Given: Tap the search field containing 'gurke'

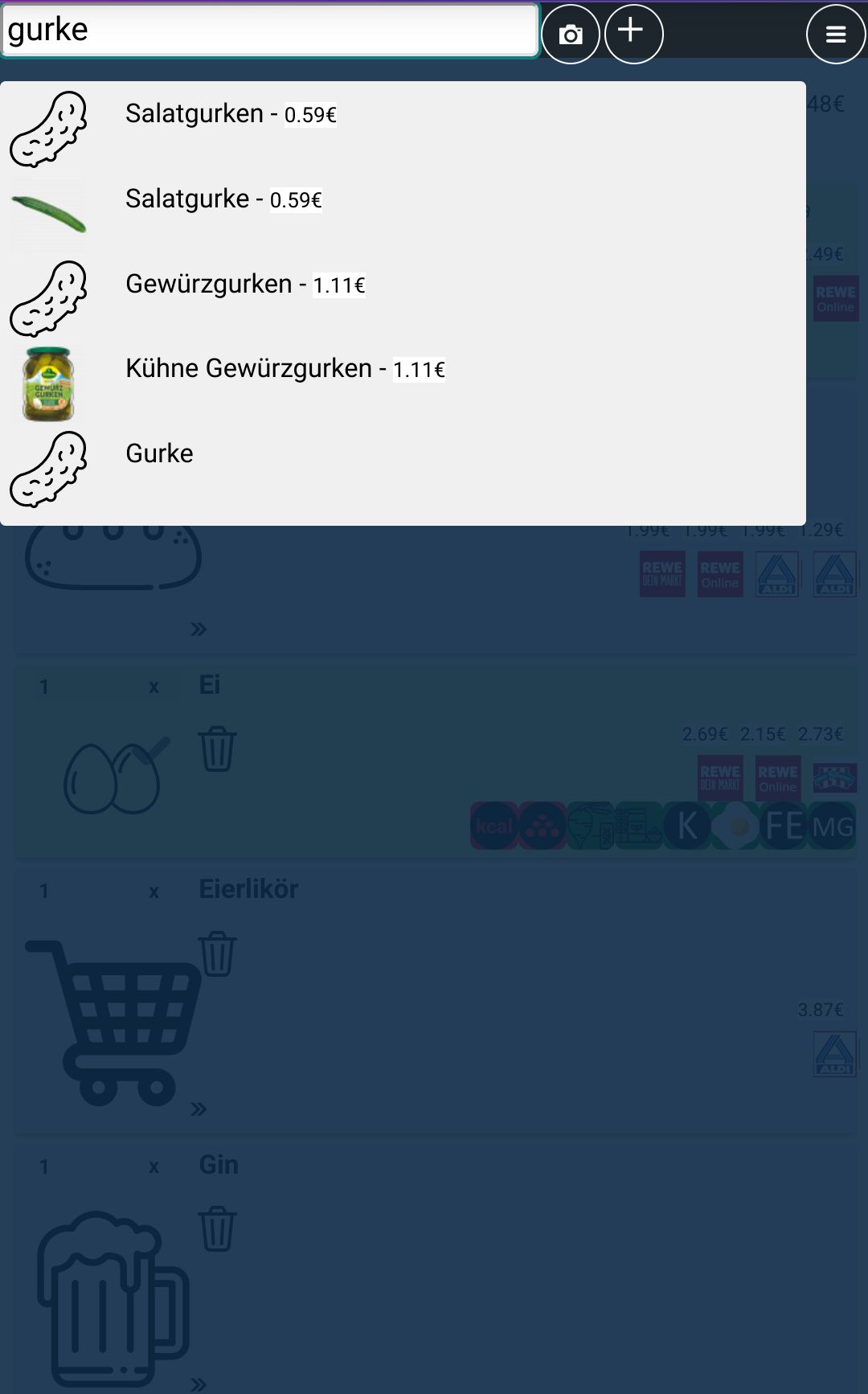Looking at the screenshot, I should pyautogui.click(x=269, y=31).
